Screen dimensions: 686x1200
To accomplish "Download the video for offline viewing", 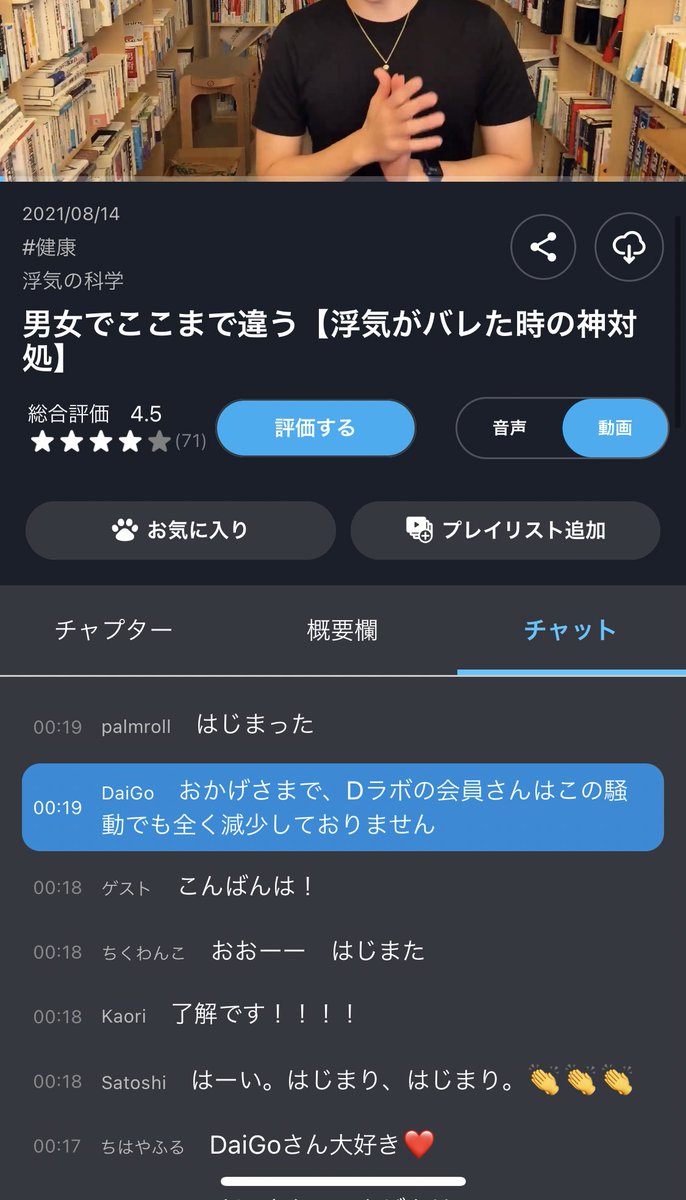I will (629, 247).
